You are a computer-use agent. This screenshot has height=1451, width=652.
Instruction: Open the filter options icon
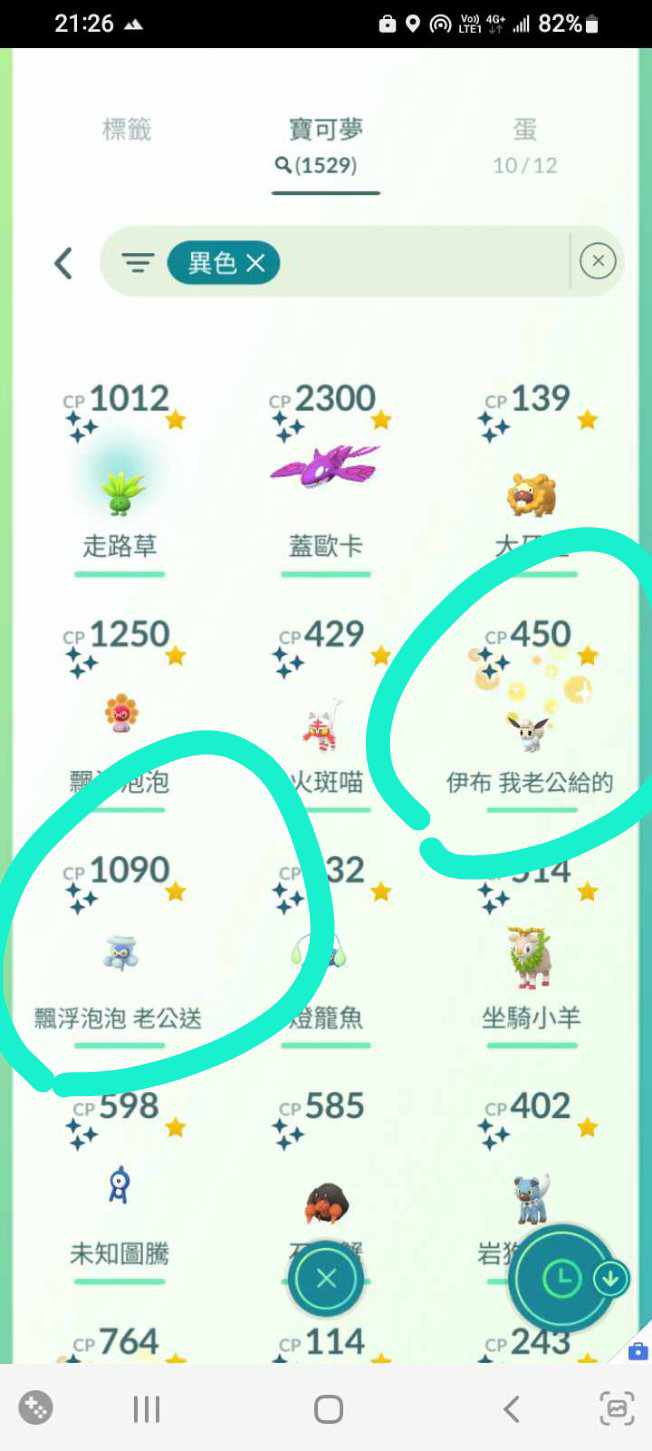click(x=138, y=263)
